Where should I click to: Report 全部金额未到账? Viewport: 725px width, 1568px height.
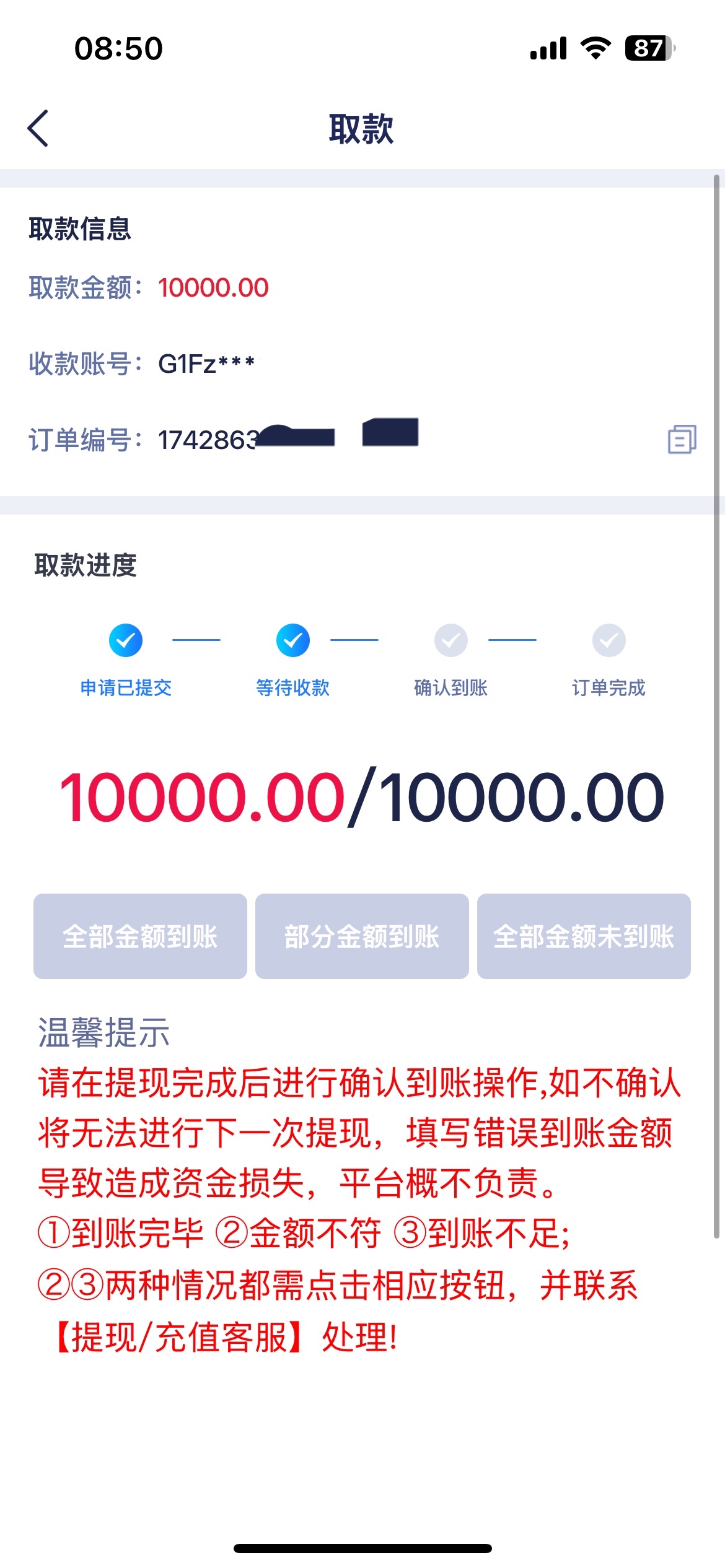(x=584, y=936)
